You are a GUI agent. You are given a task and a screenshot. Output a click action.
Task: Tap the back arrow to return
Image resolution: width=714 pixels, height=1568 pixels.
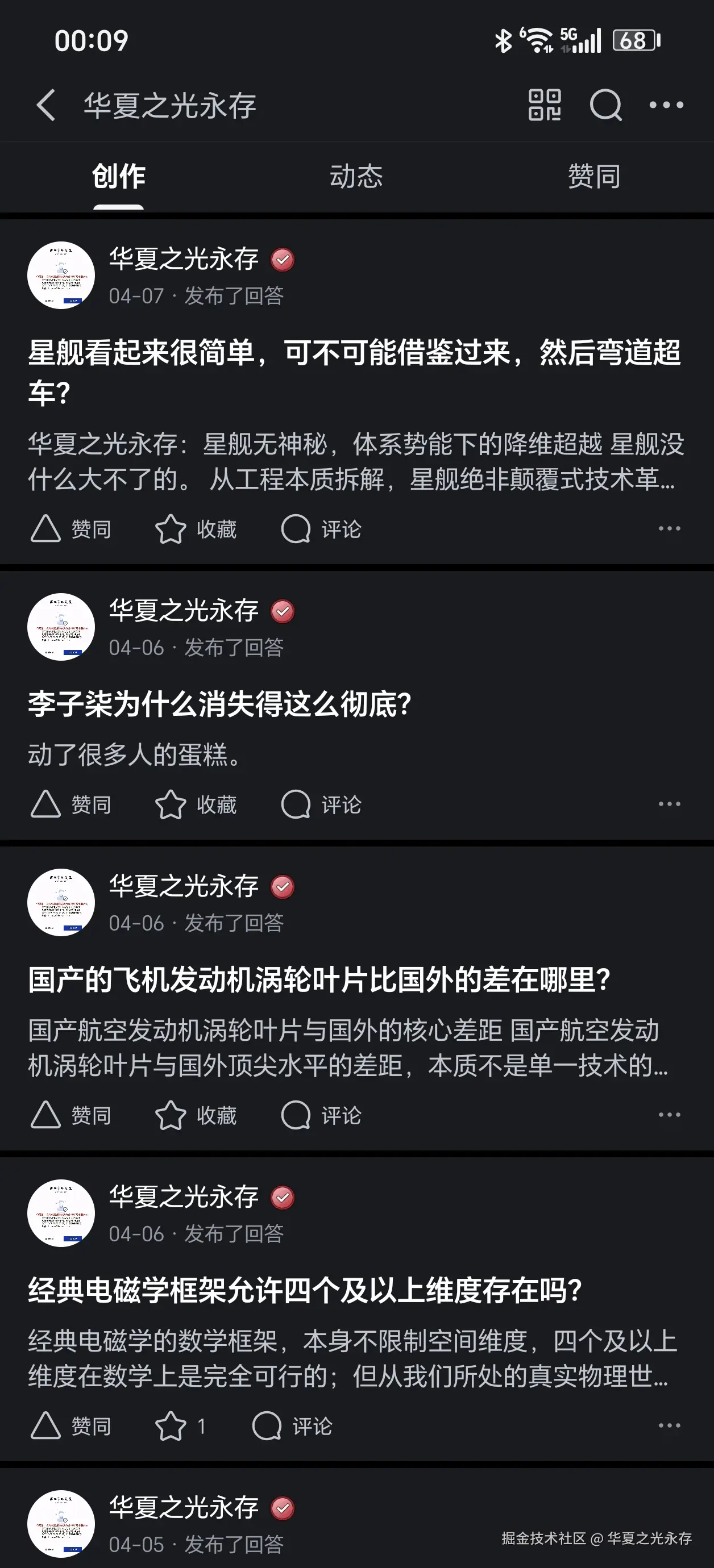[x=45, y=105]
